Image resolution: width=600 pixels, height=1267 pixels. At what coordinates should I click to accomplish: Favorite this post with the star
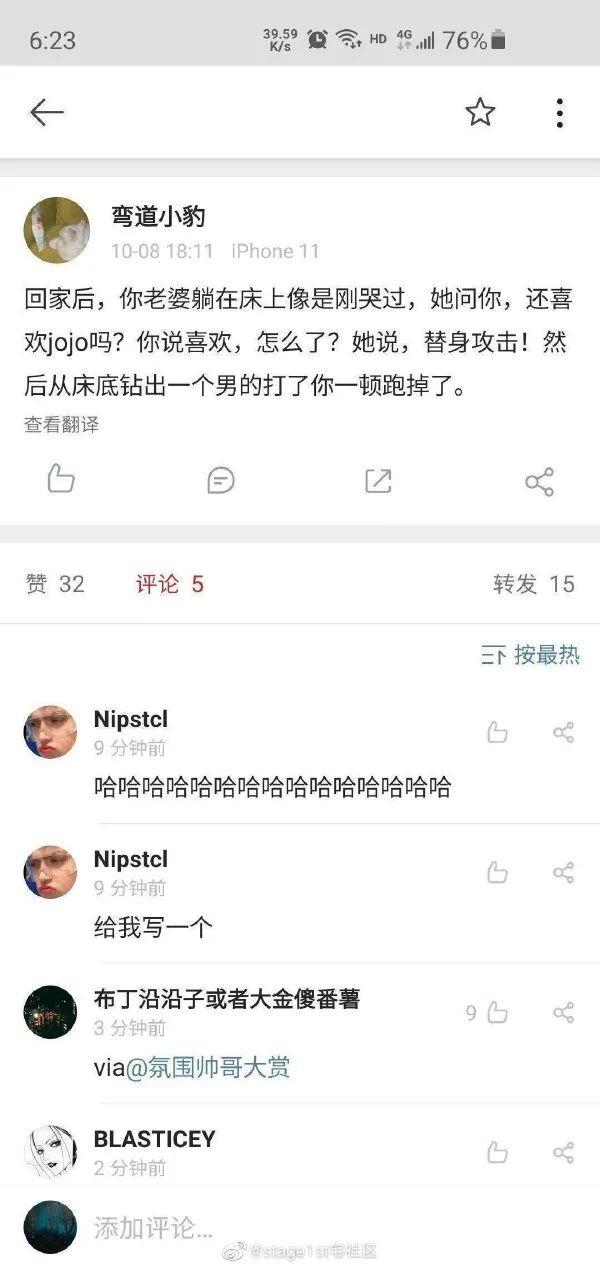coord(480,112)
